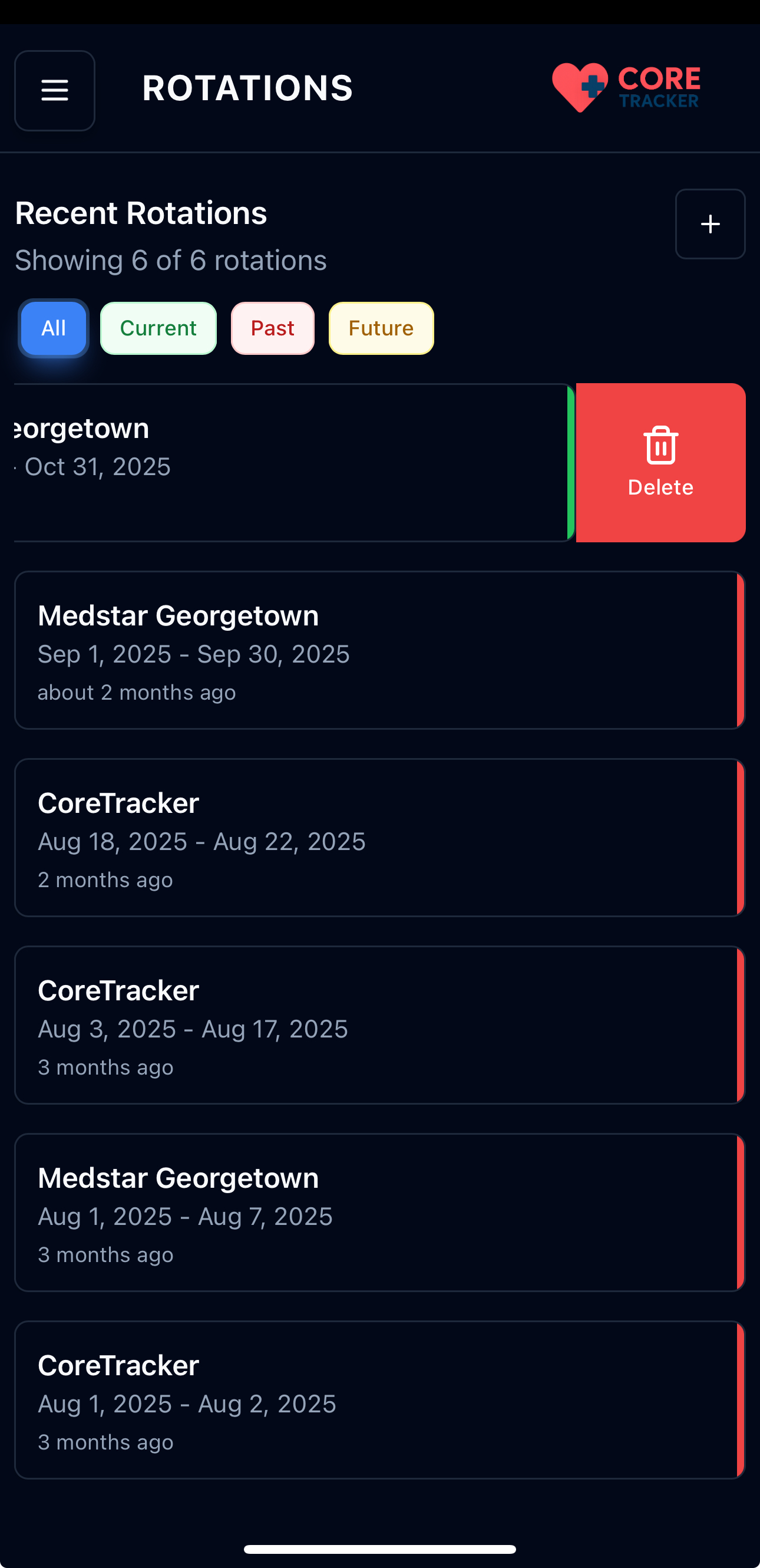Open CoreTracker rotation Aug 1 - Aug 2
Screen dimensions: 760x1568
pos(377,1400)
